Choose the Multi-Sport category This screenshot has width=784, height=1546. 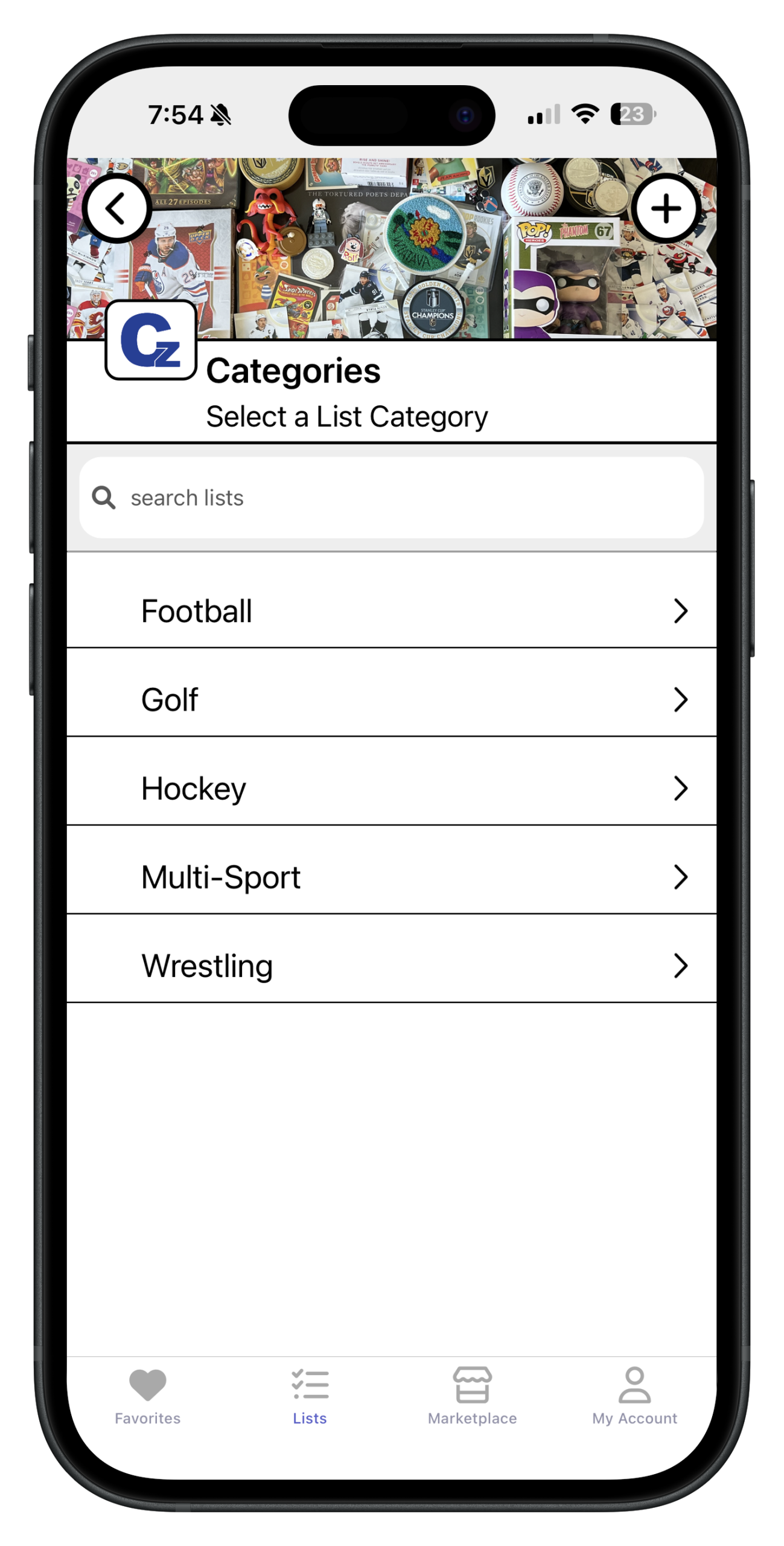(391, 877)
